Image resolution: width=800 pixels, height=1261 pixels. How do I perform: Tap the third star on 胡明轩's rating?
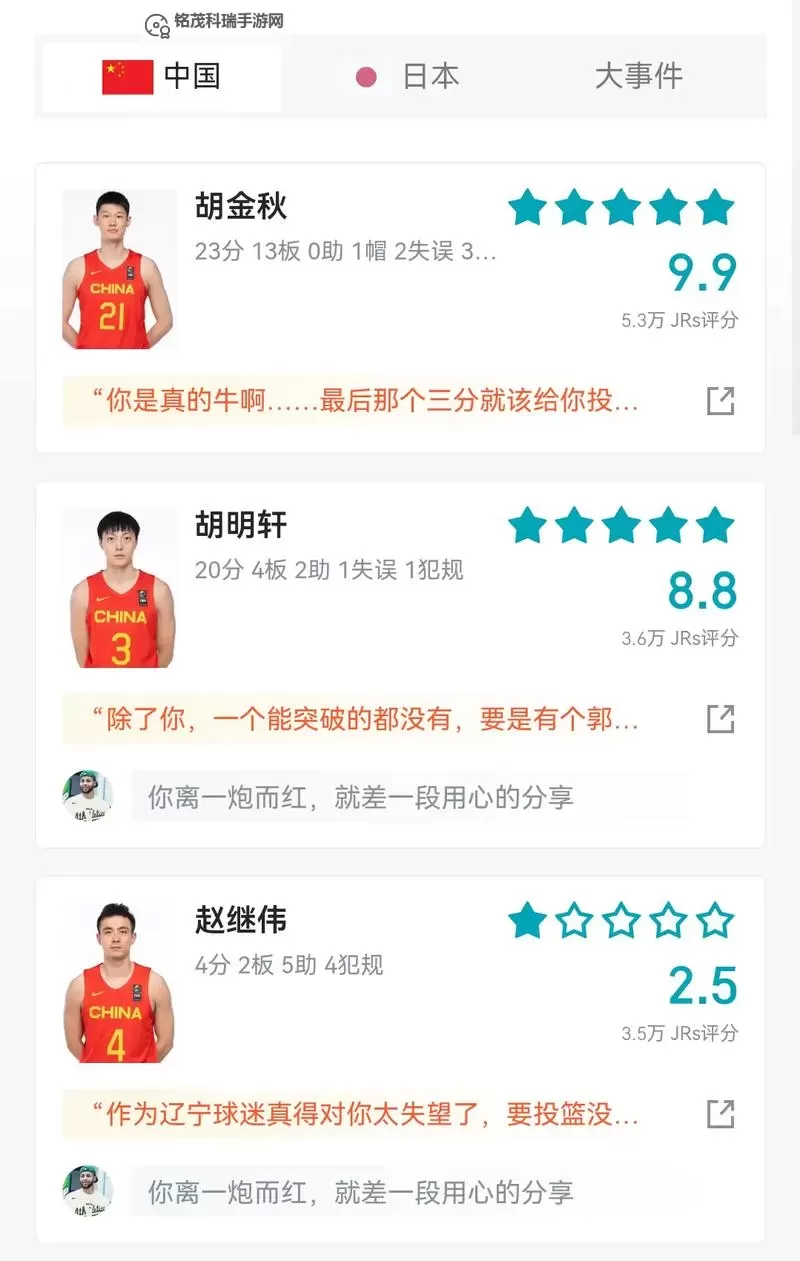(x=622, y=525)
